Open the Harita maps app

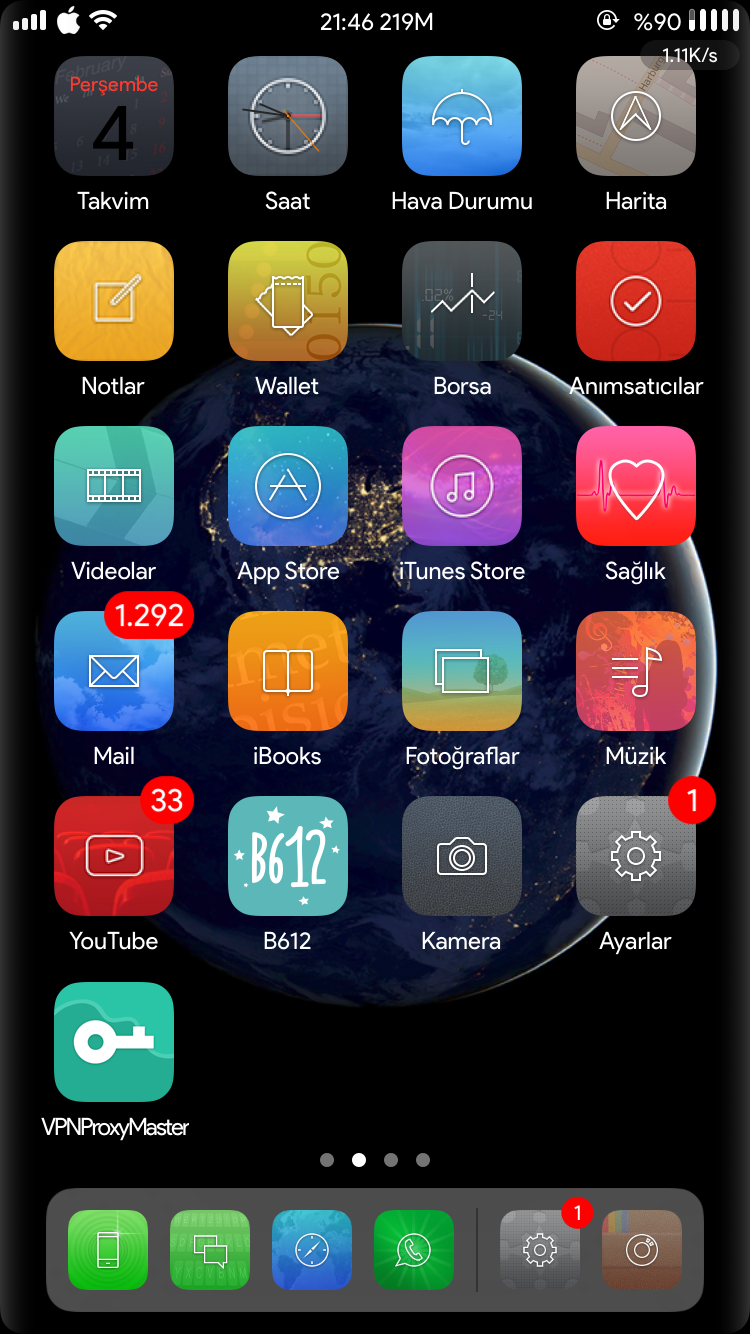636,116
